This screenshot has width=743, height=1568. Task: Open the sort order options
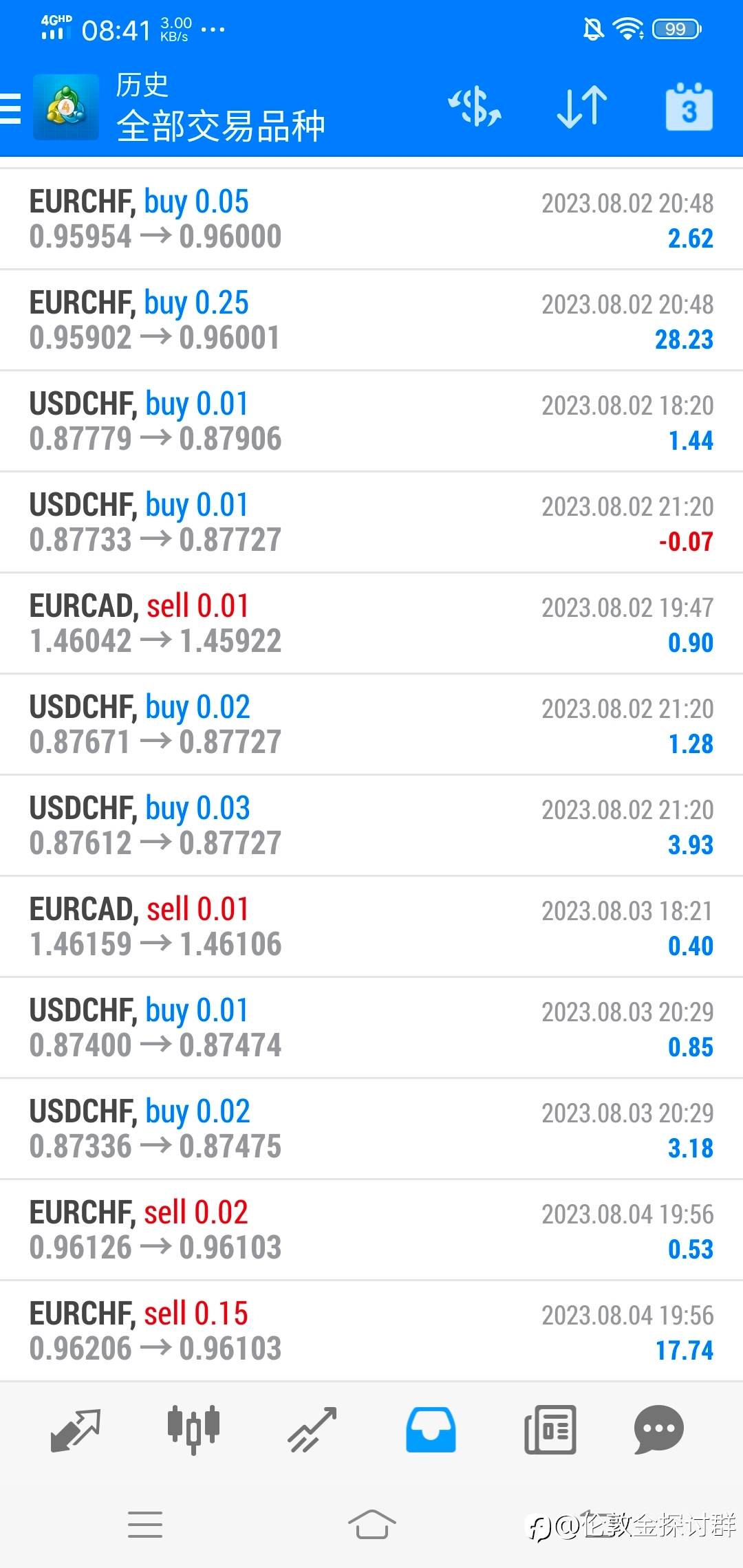[581, 107]
